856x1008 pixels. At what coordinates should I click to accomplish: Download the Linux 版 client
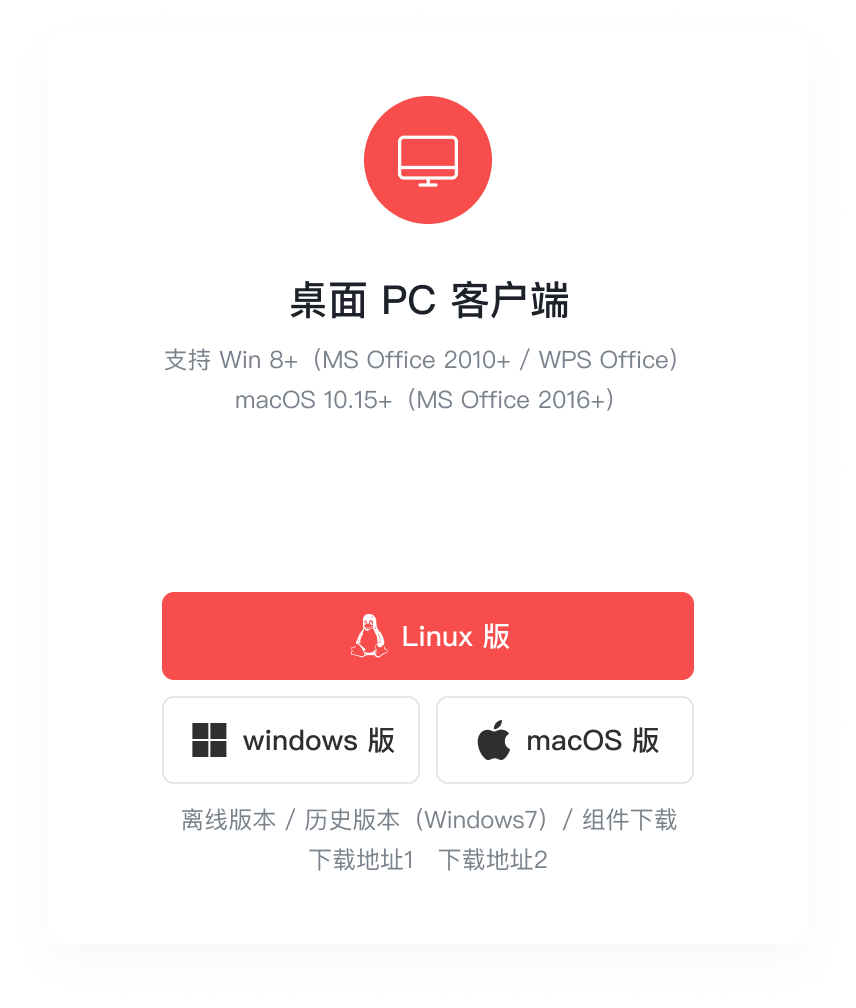[428, 636]
